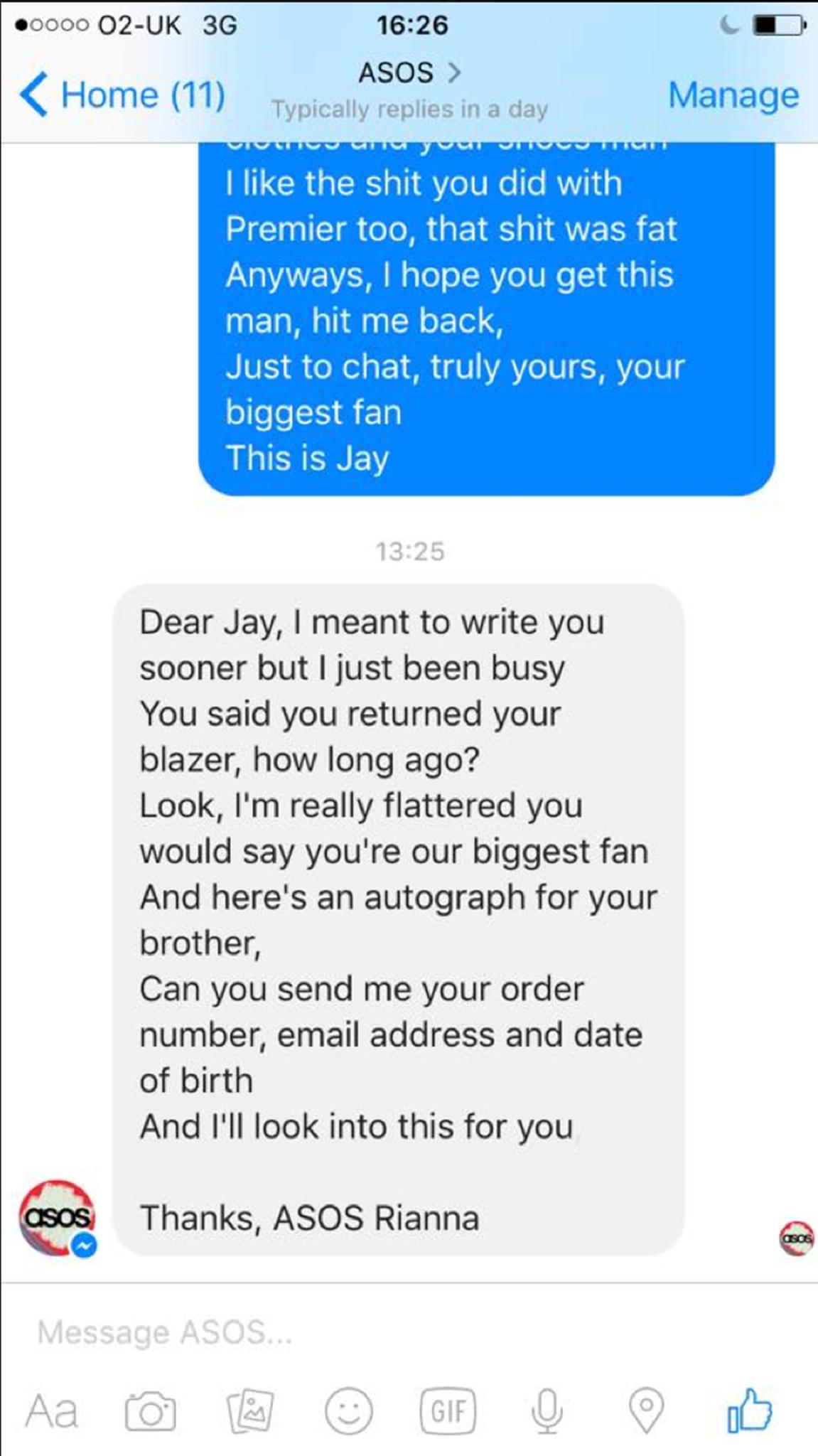
Task: Tap the Aa text formatting icon
Action: pyautogui.click(x=51, y=1410)
